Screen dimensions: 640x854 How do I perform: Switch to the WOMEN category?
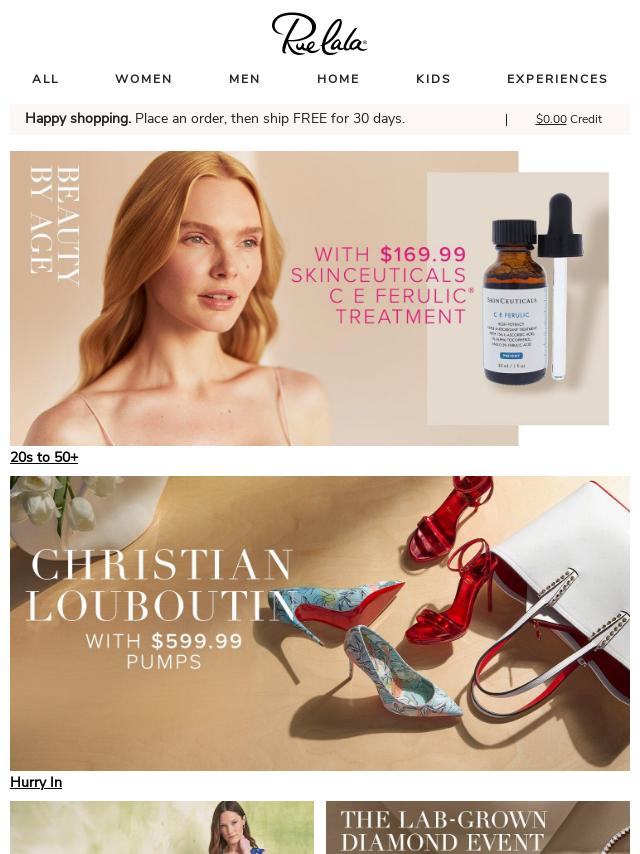pos(143,79)
